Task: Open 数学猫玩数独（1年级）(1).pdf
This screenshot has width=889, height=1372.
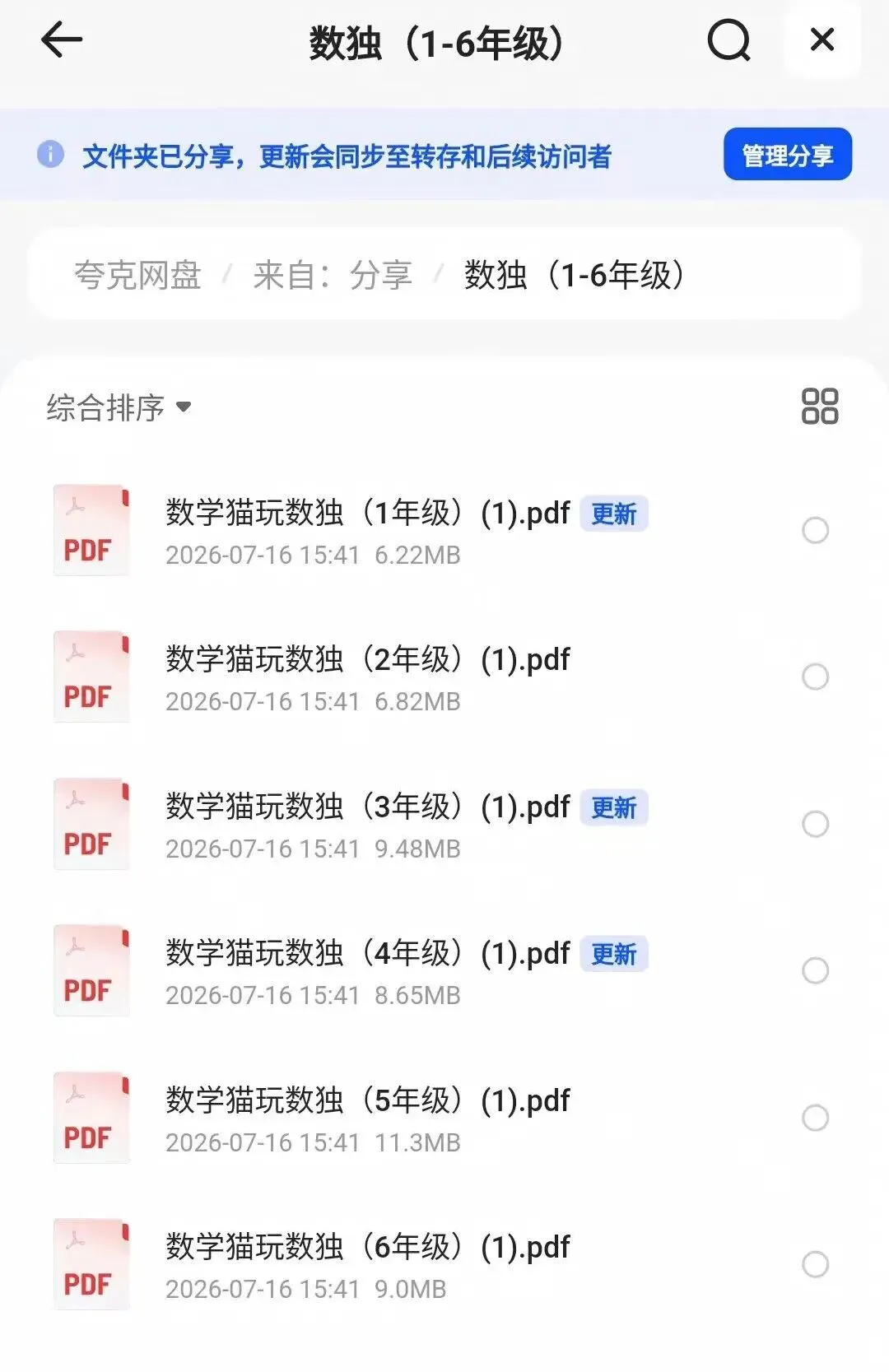Action: pos(367,513)
